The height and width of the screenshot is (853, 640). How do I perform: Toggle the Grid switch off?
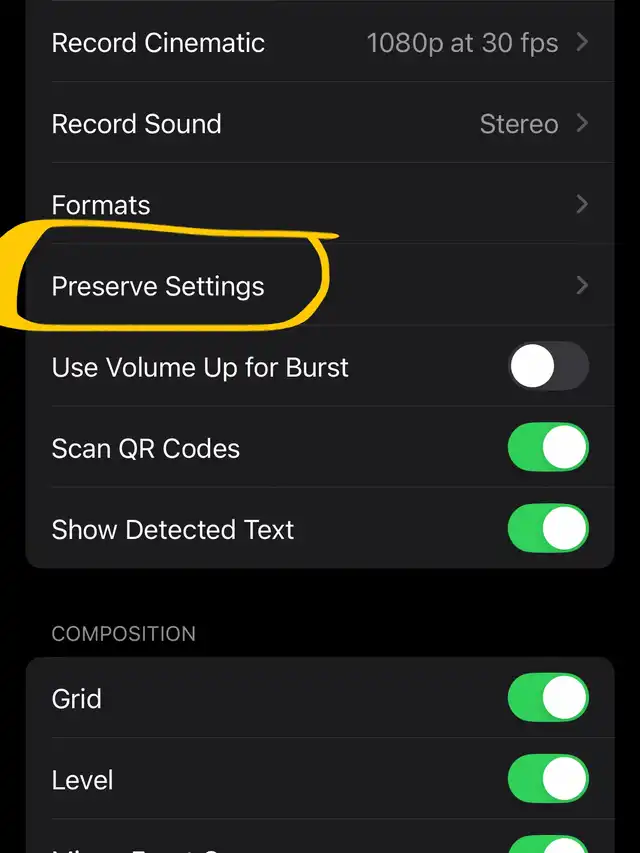click(547, 698)
